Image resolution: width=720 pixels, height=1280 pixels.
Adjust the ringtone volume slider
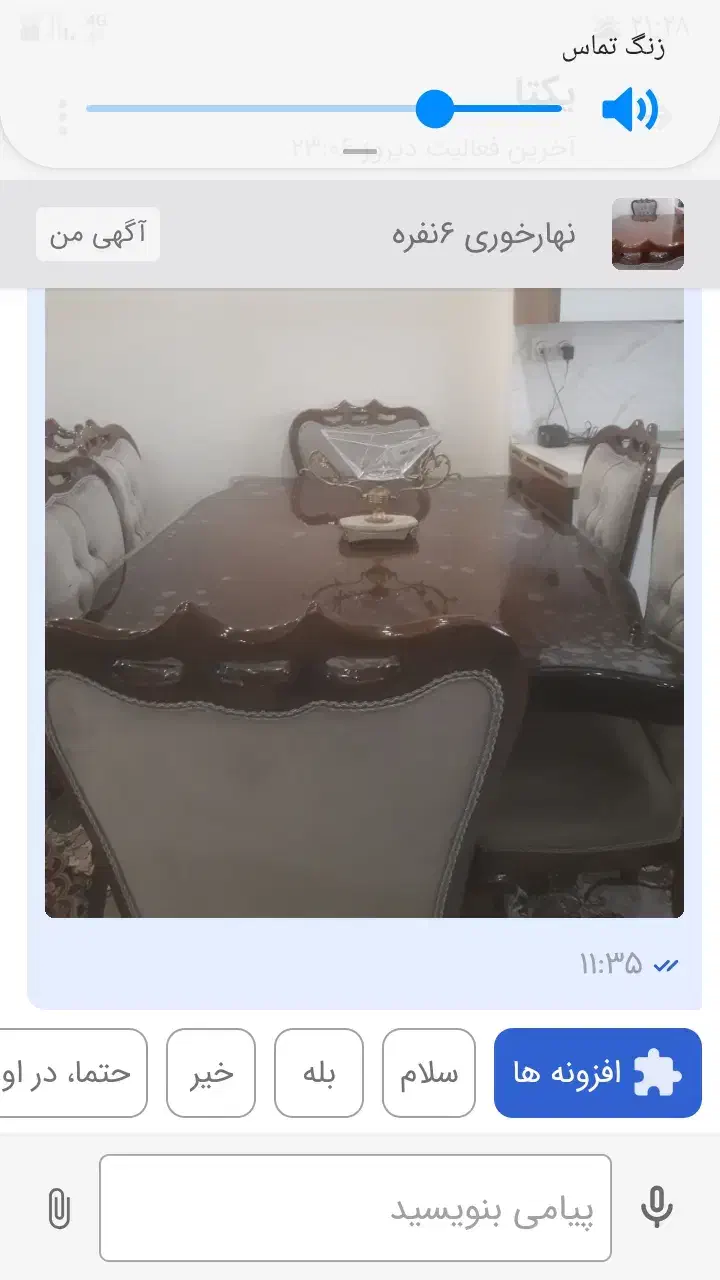coord(434,108)
